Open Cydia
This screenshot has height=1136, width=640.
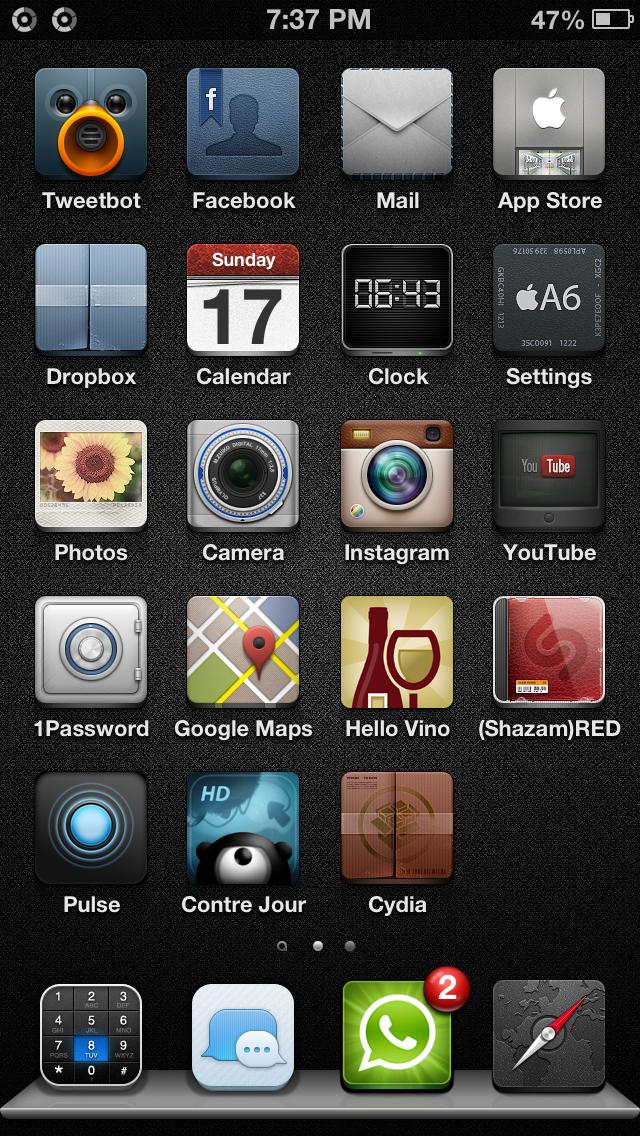click(397, 827)
